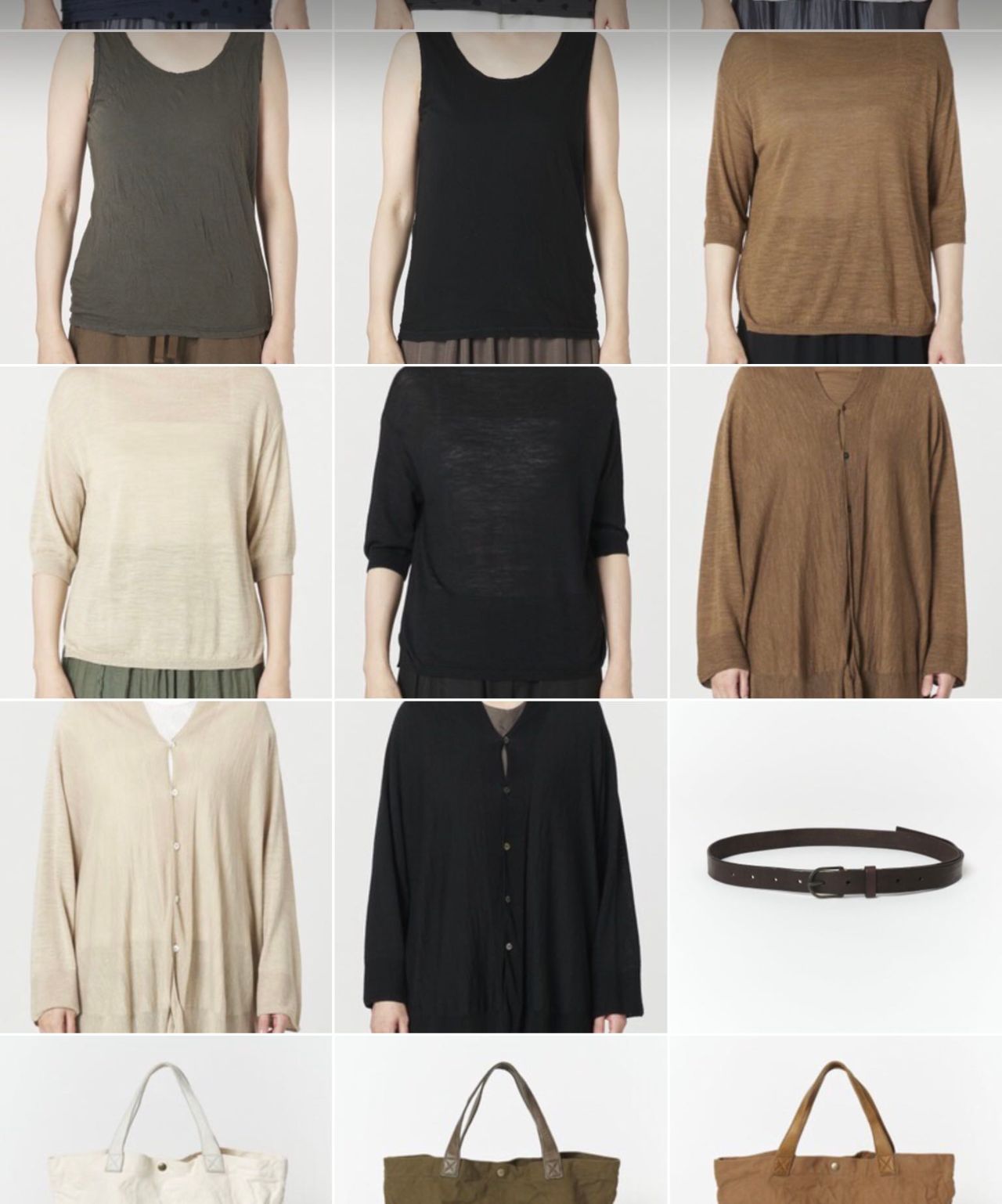
Task: View the brown button cardigan
Action: [x=835, y=532]
